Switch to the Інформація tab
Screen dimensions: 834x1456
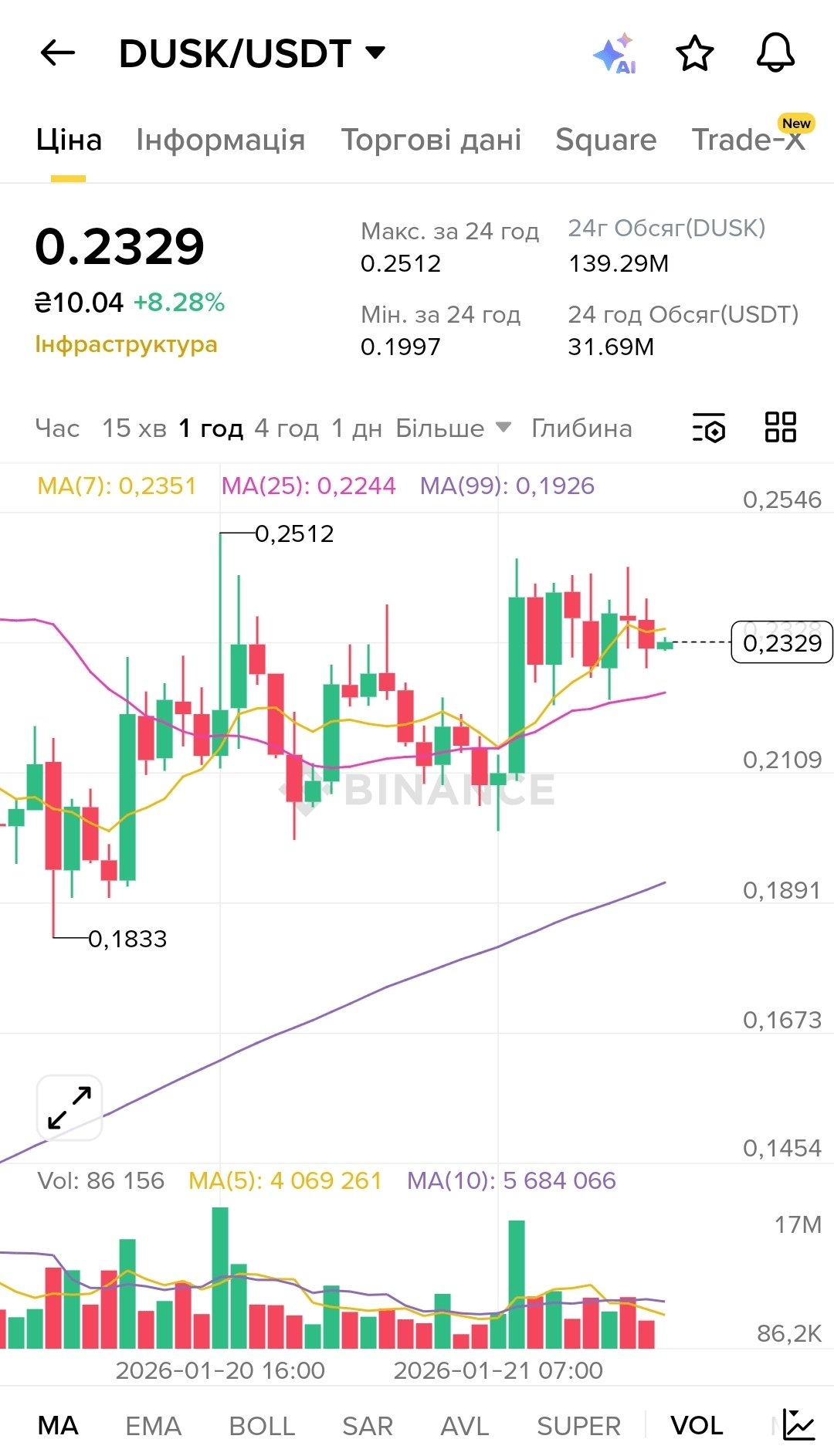(220, 140)
